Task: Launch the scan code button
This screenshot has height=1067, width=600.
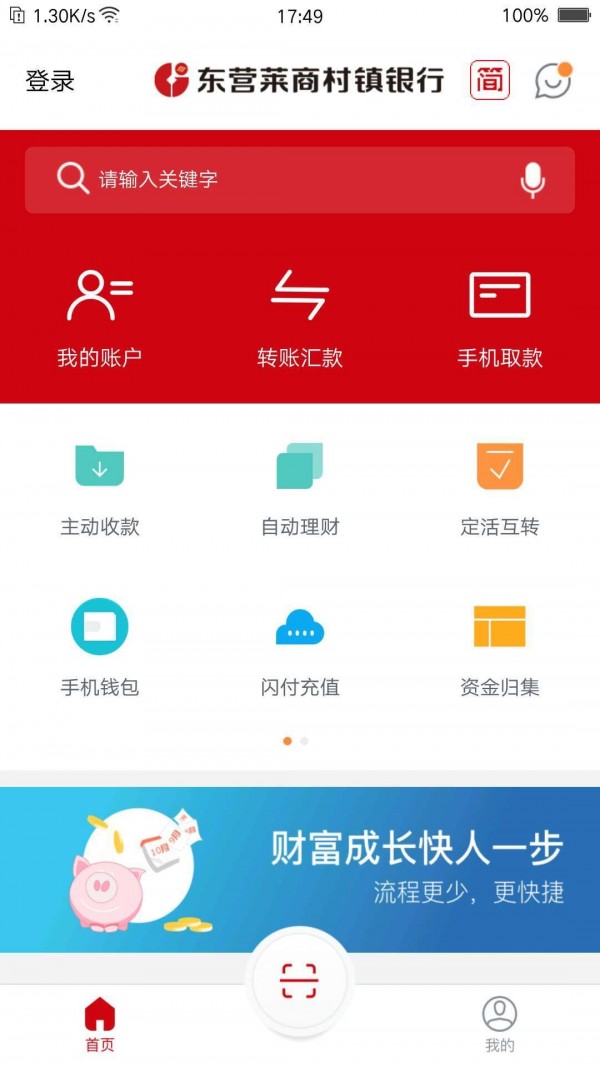Action: tap(299, 981)
